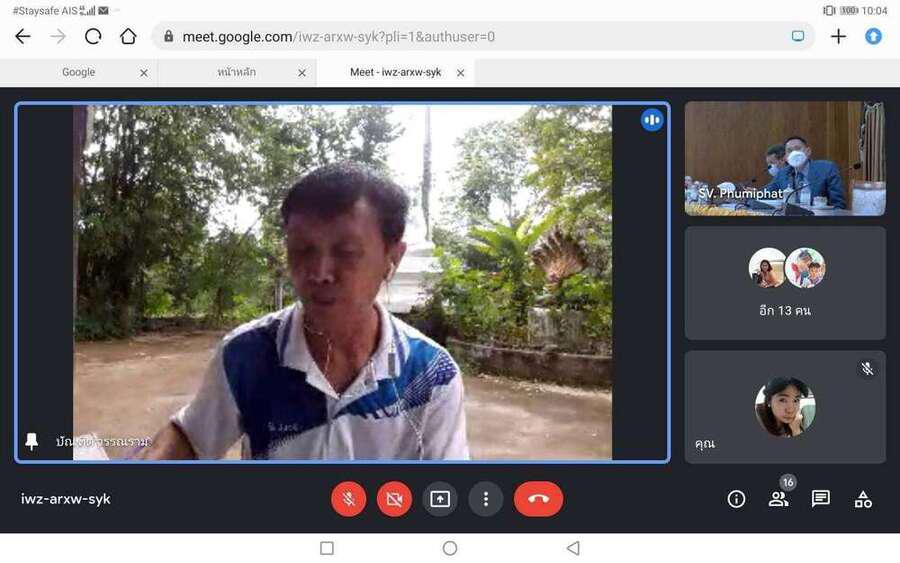Close the หน้าหลัก tab
Viewport: 900px width, 563px height.
coord(302,73)
